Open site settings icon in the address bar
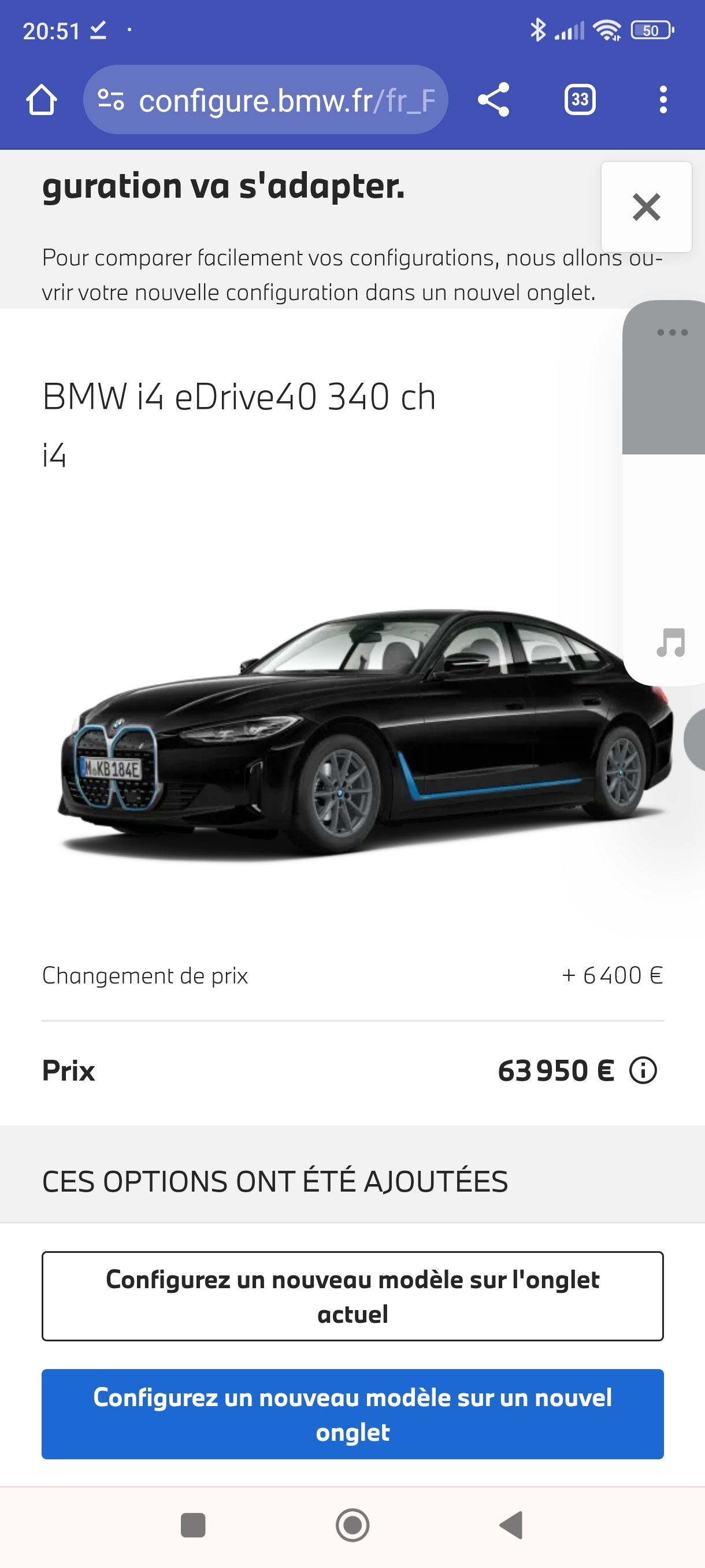 pyautogui.click(x=112, y=101)
